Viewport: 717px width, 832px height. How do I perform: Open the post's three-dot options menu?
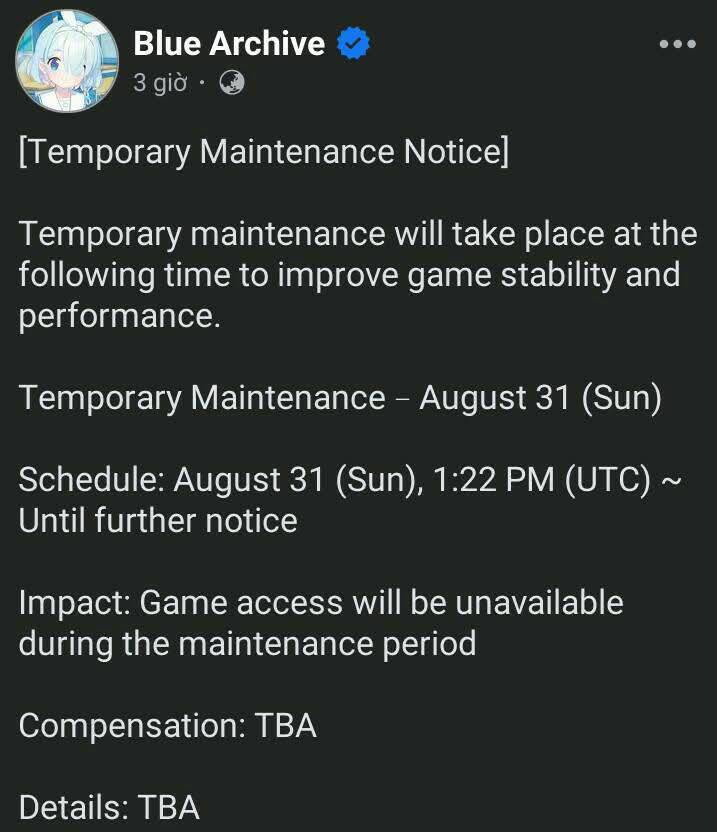pyautogui.click(x=677, y=44)
